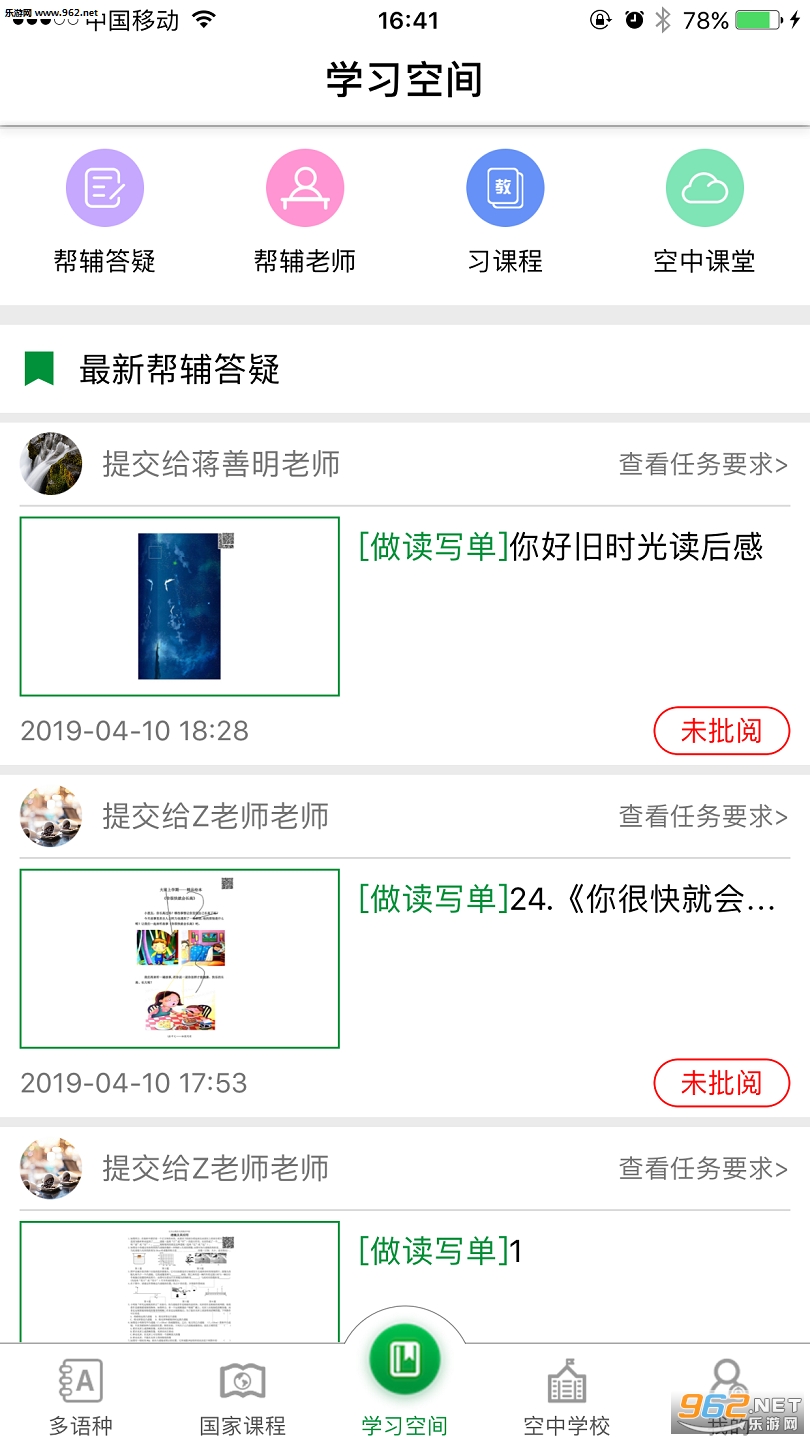Open 习课程 shortcut
Screen dimensions: 810x1440
tap(505, 212)
